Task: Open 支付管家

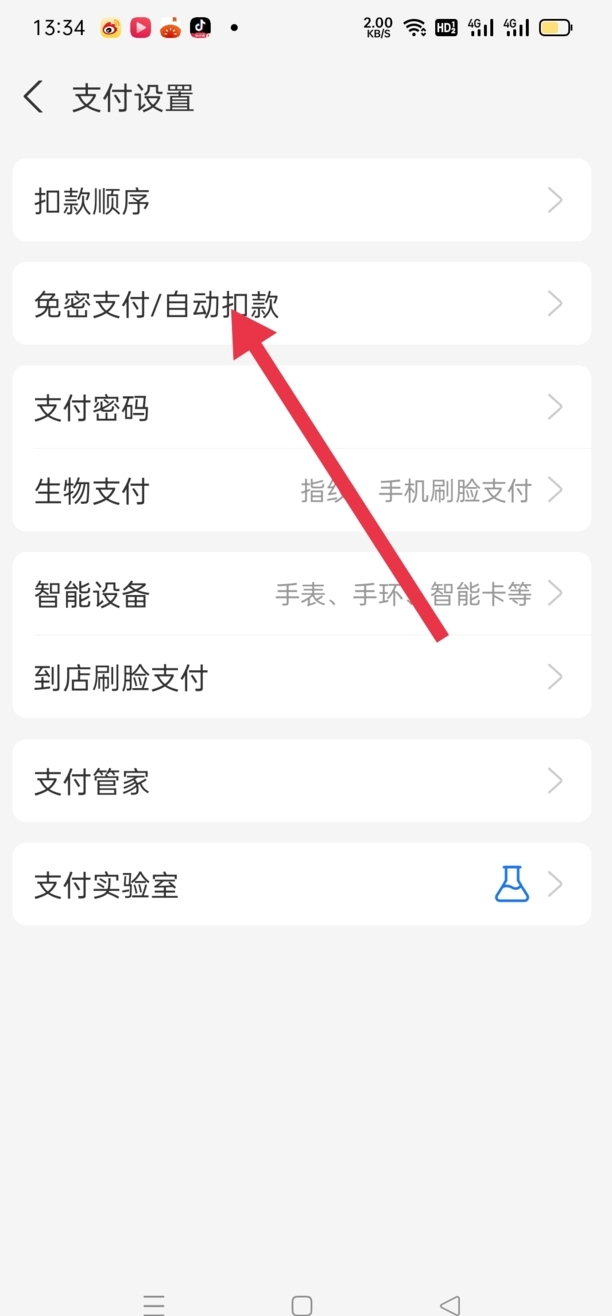Action: tap(301, 781)
